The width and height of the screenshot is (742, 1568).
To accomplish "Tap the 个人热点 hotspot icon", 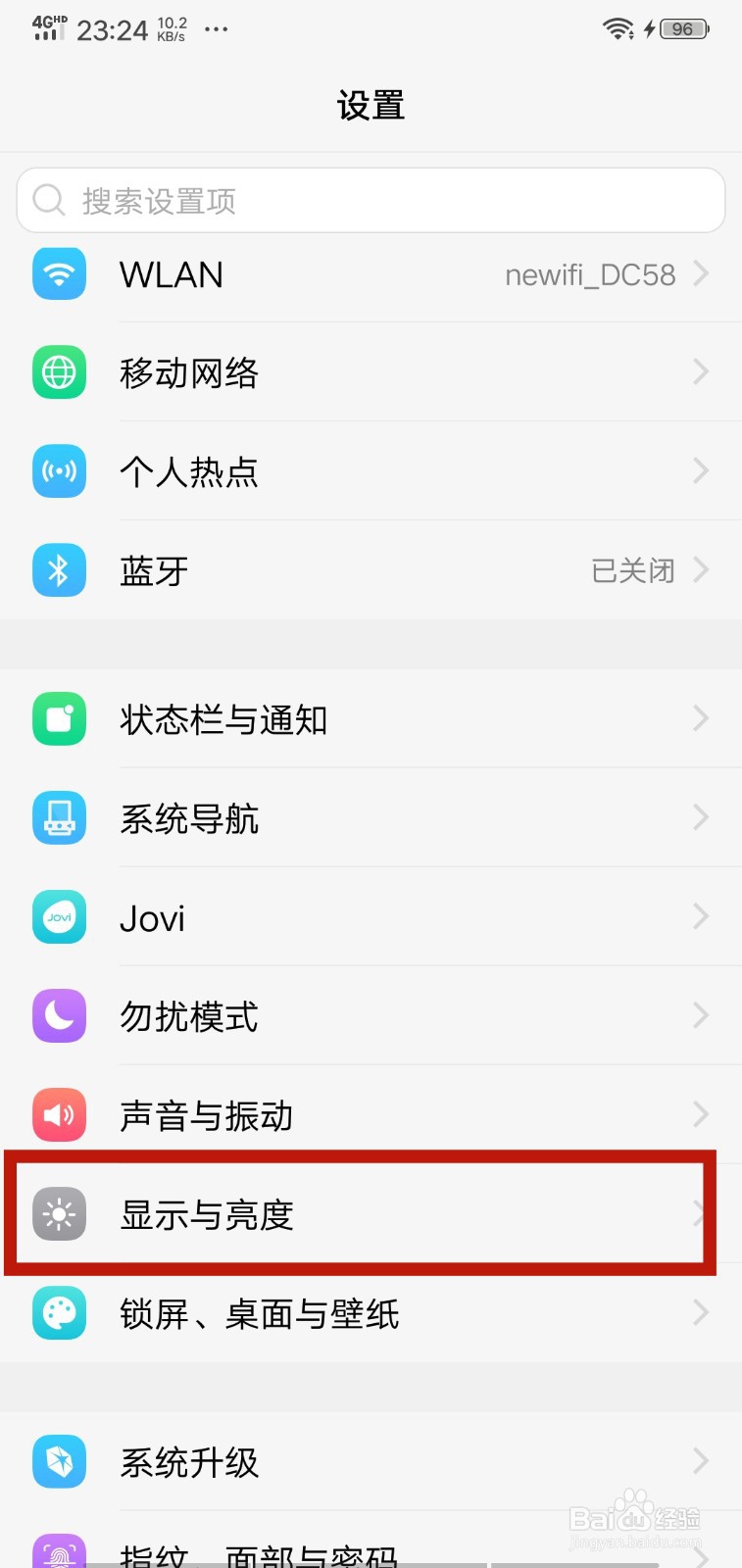I will click(x=59, y=471).
